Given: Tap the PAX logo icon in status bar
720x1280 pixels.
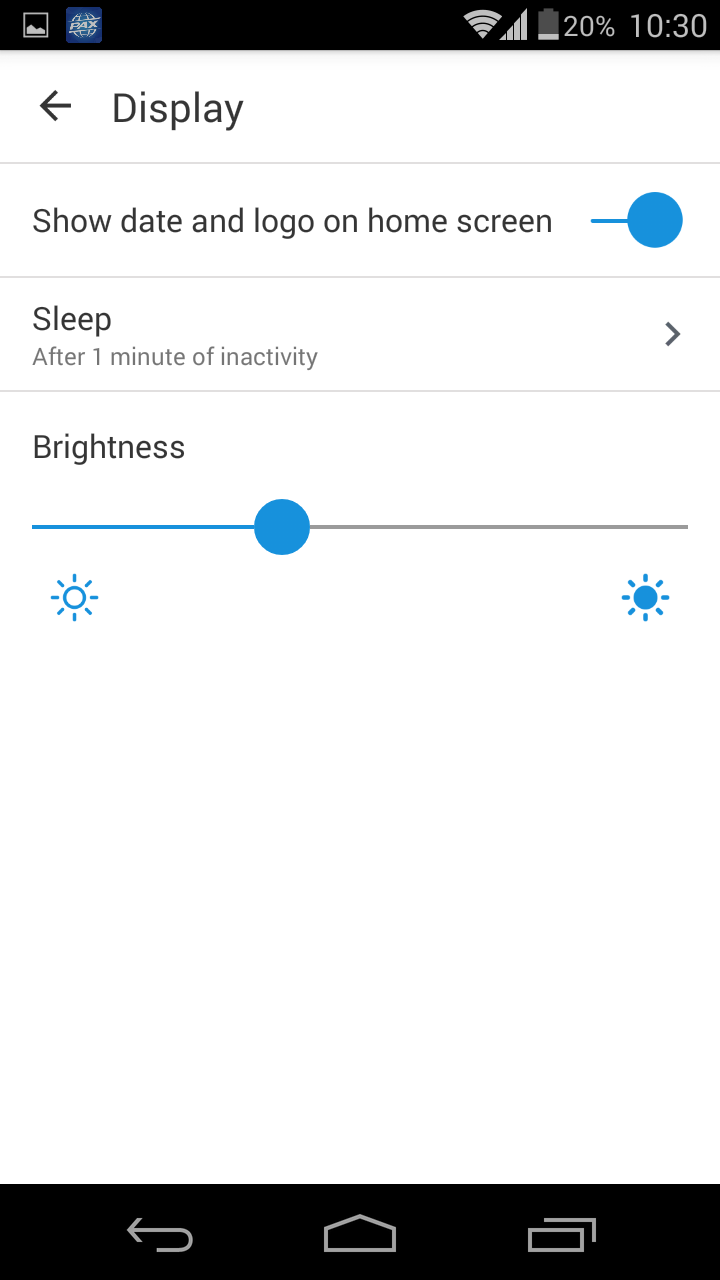Looking at the screenshot, I should (83, 24).
